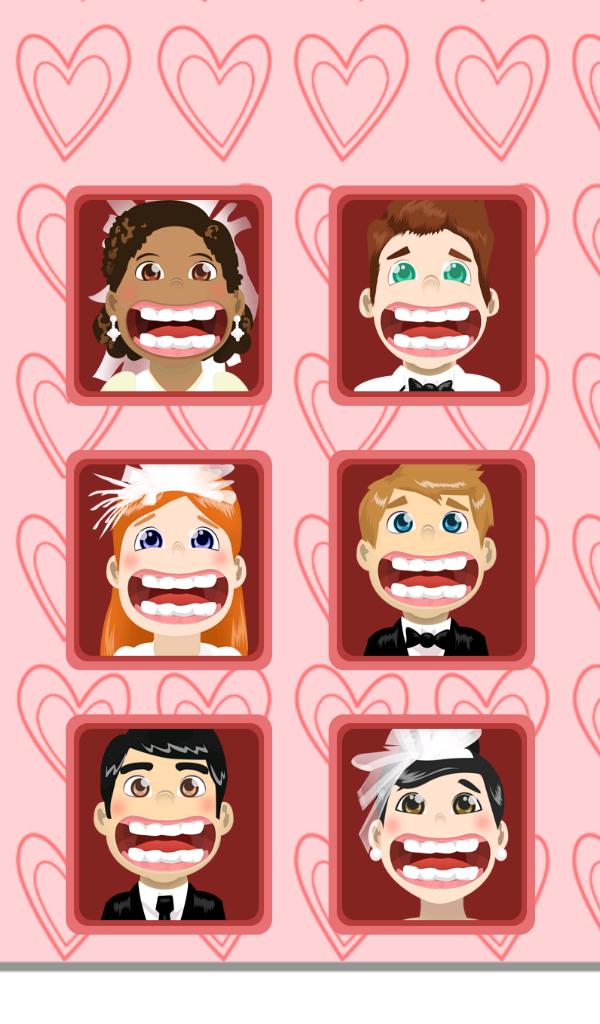Select the bride with curly brown hair
Image resolution: width=600 pixels, height=1024 pixels.
tap(169, 295)
